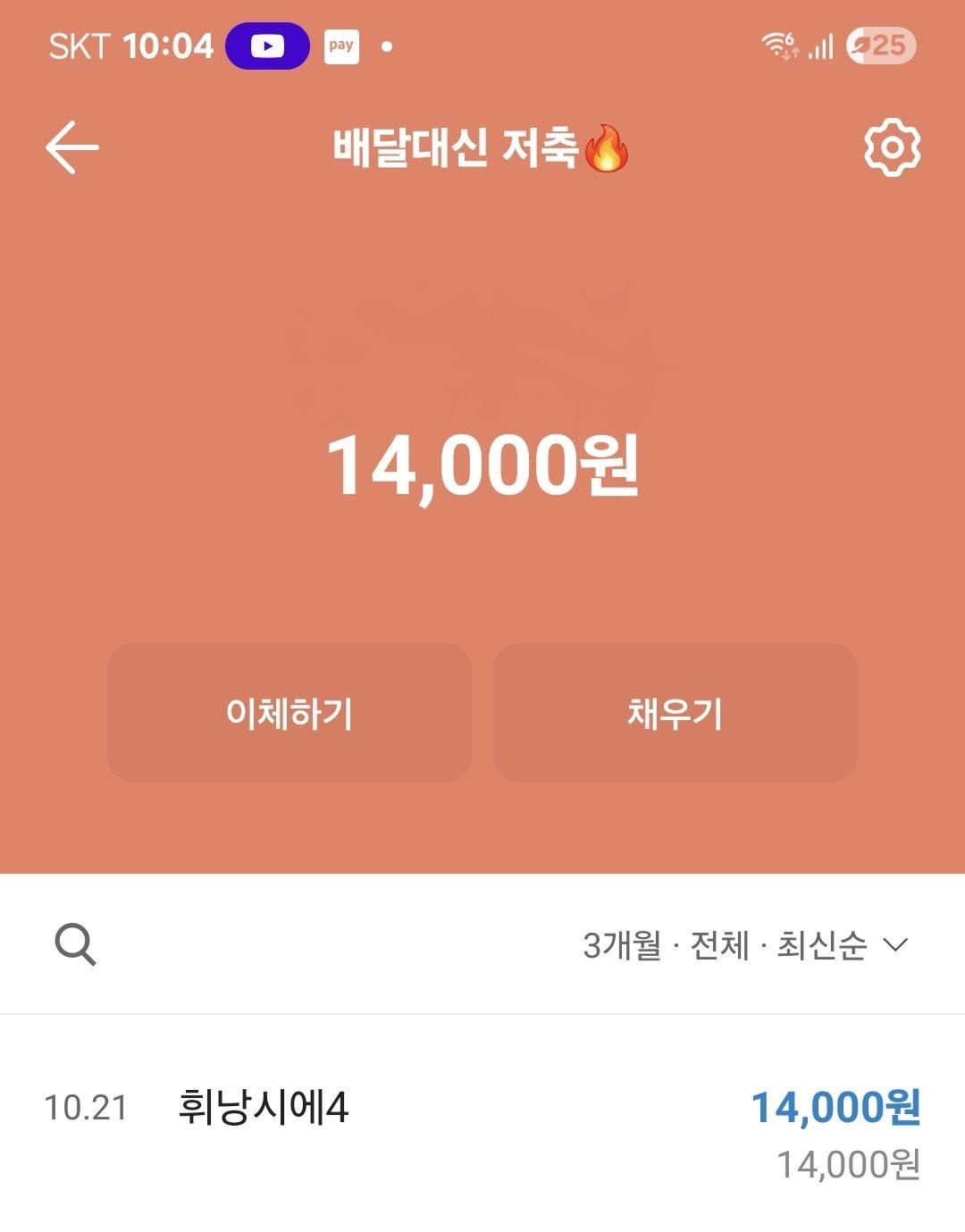Viewport: 965px width, 1232px height.
Task: Go back with the arrow icon
Action: (72, 147)
